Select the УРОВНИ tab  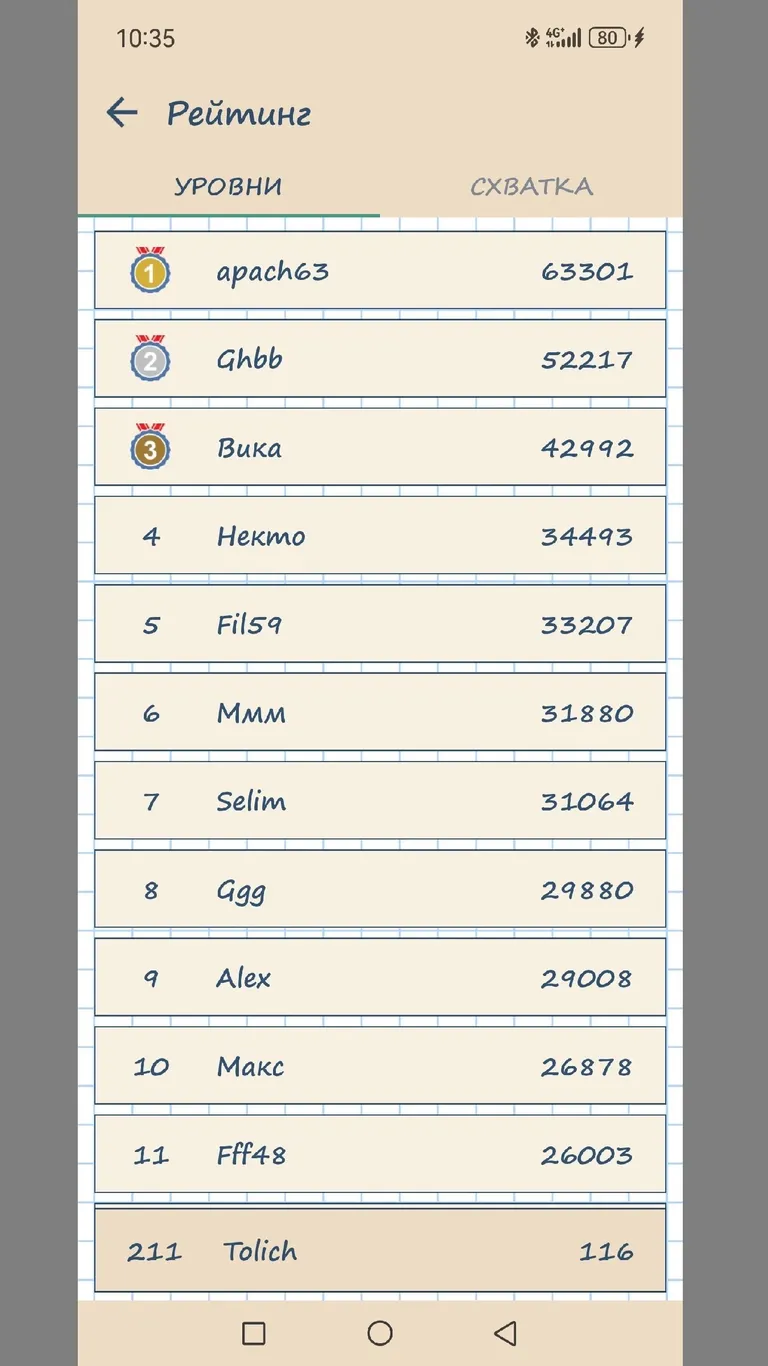click(228, 187)
